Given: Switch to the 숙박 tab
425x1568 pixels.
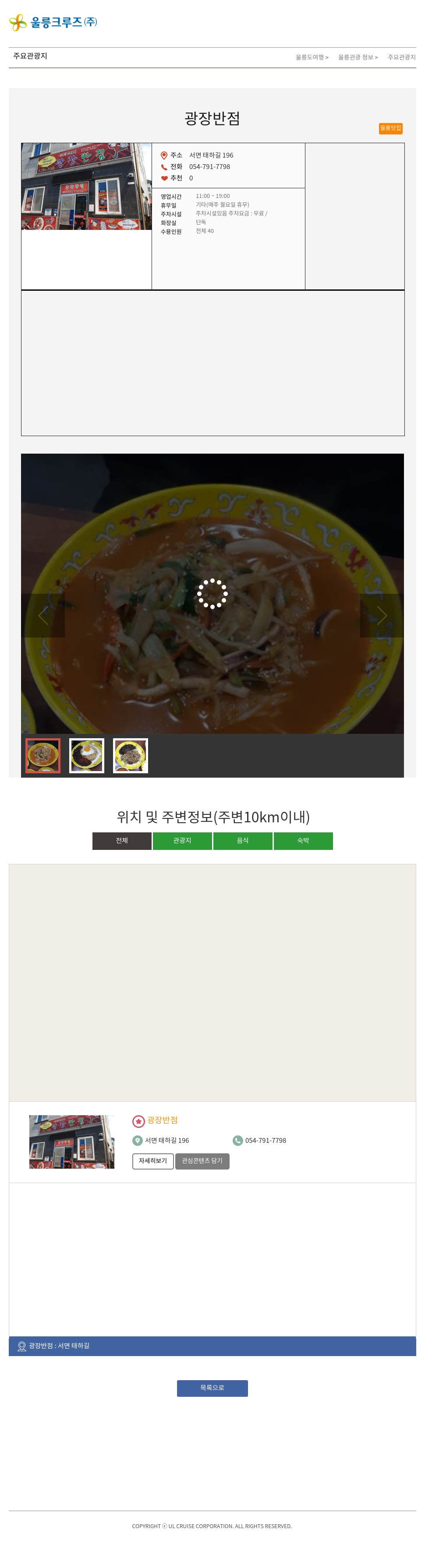Looking at the screenshot, I should (x=303, y=841).
